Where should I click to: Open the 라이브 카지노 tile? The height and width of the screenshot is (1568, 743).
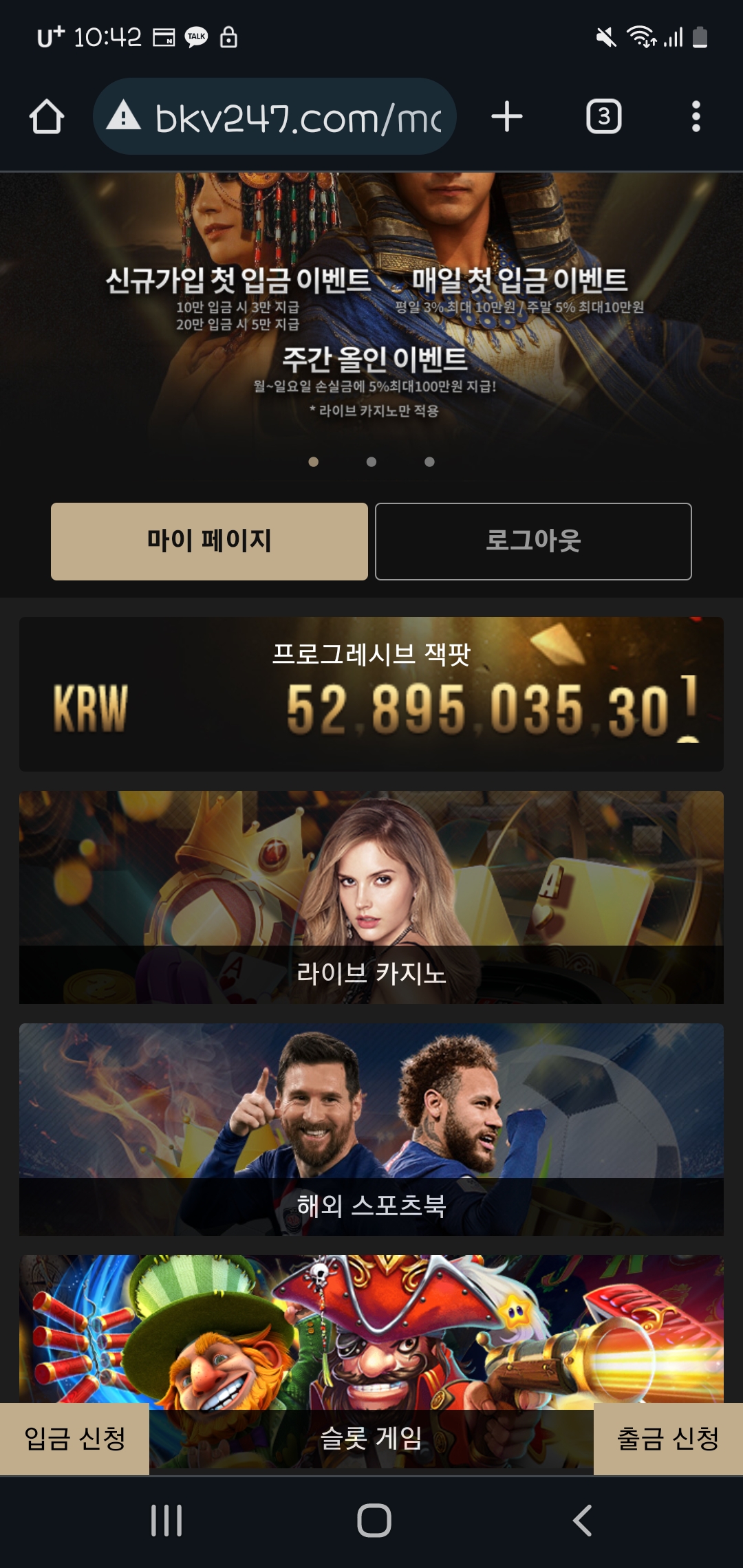pos(371,897)
